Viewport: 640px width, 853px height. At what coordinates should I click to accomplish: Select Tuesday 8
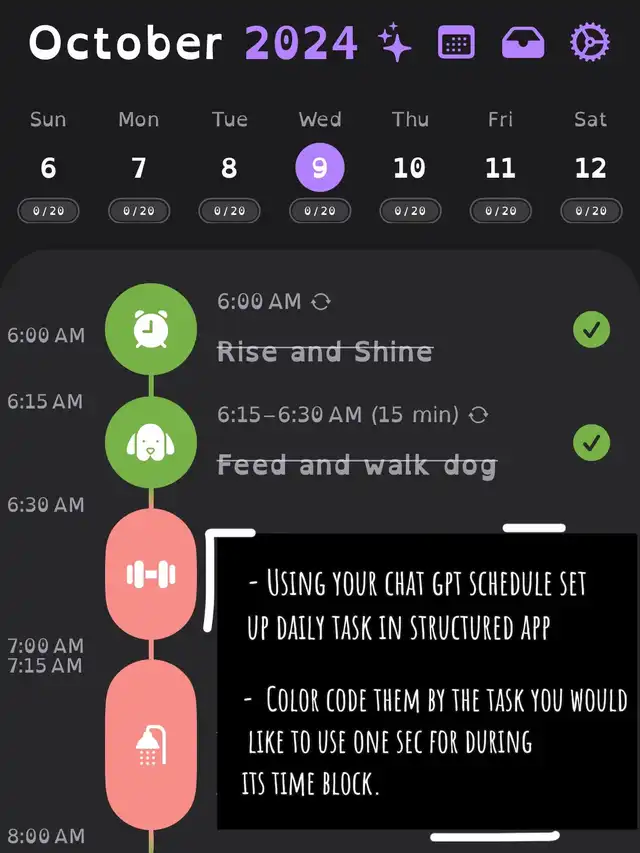pos(229,168)
